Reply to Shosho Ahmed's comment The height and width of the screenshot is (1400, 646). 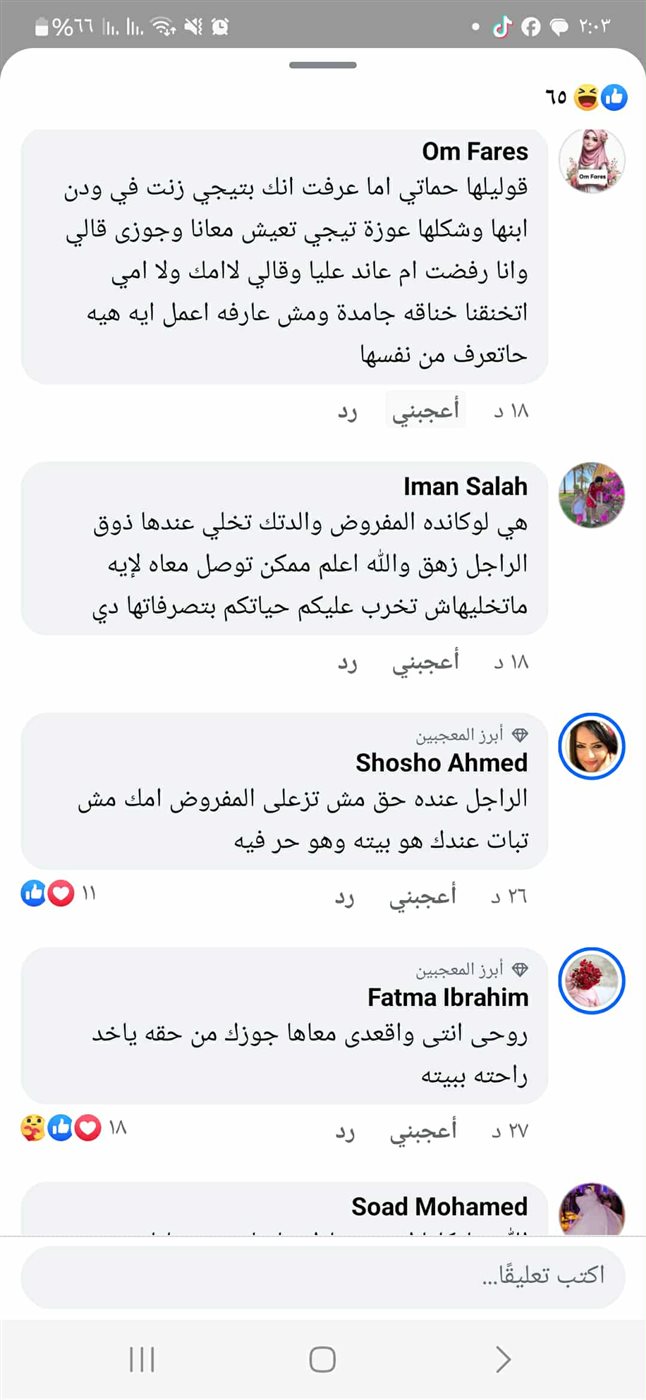[346, 896]
